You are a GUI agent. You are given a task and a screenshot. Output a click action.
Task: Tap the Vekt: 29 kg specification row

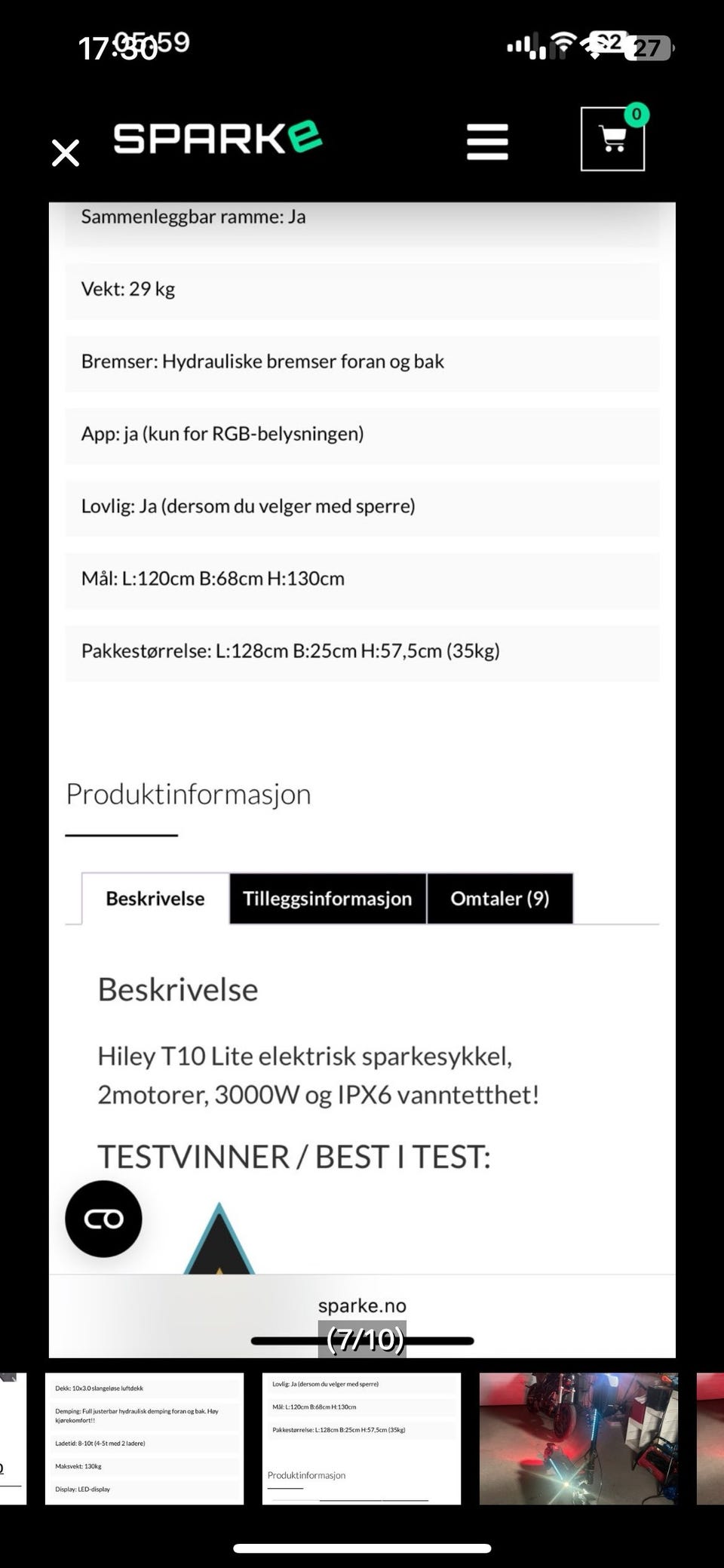coord(362,290)
